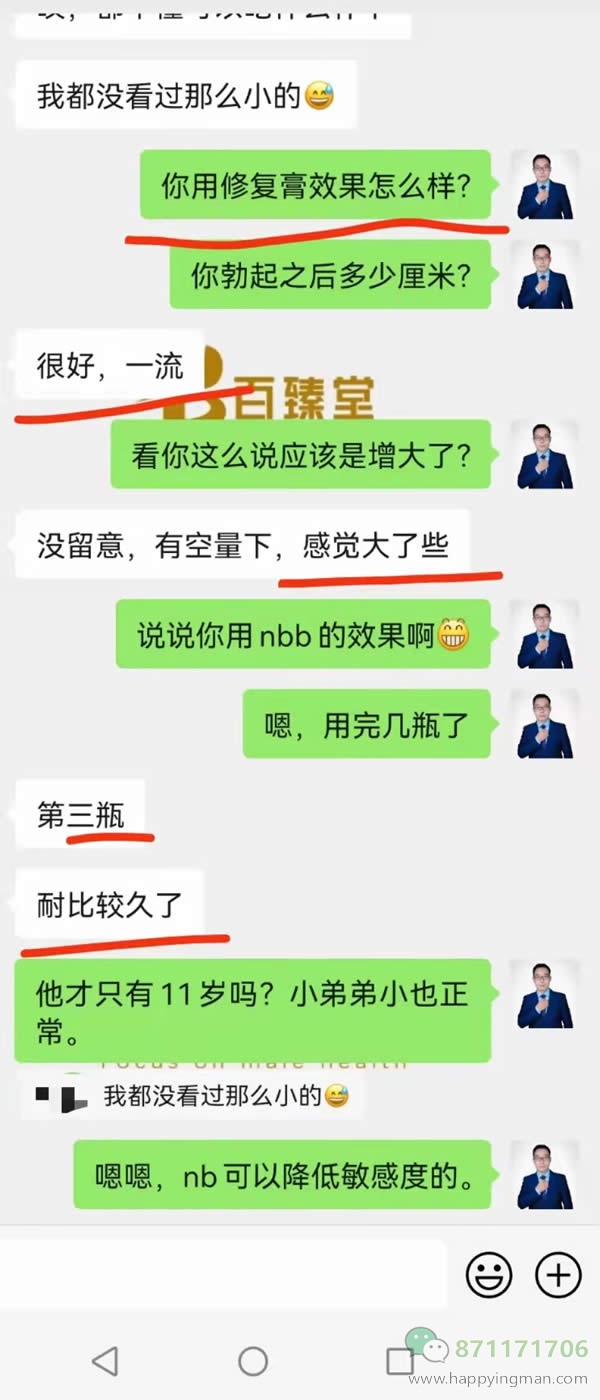Open the emoji picker
This screenshot has height=1400, width=600.
pyautogui.click(x=489, y=1275)
